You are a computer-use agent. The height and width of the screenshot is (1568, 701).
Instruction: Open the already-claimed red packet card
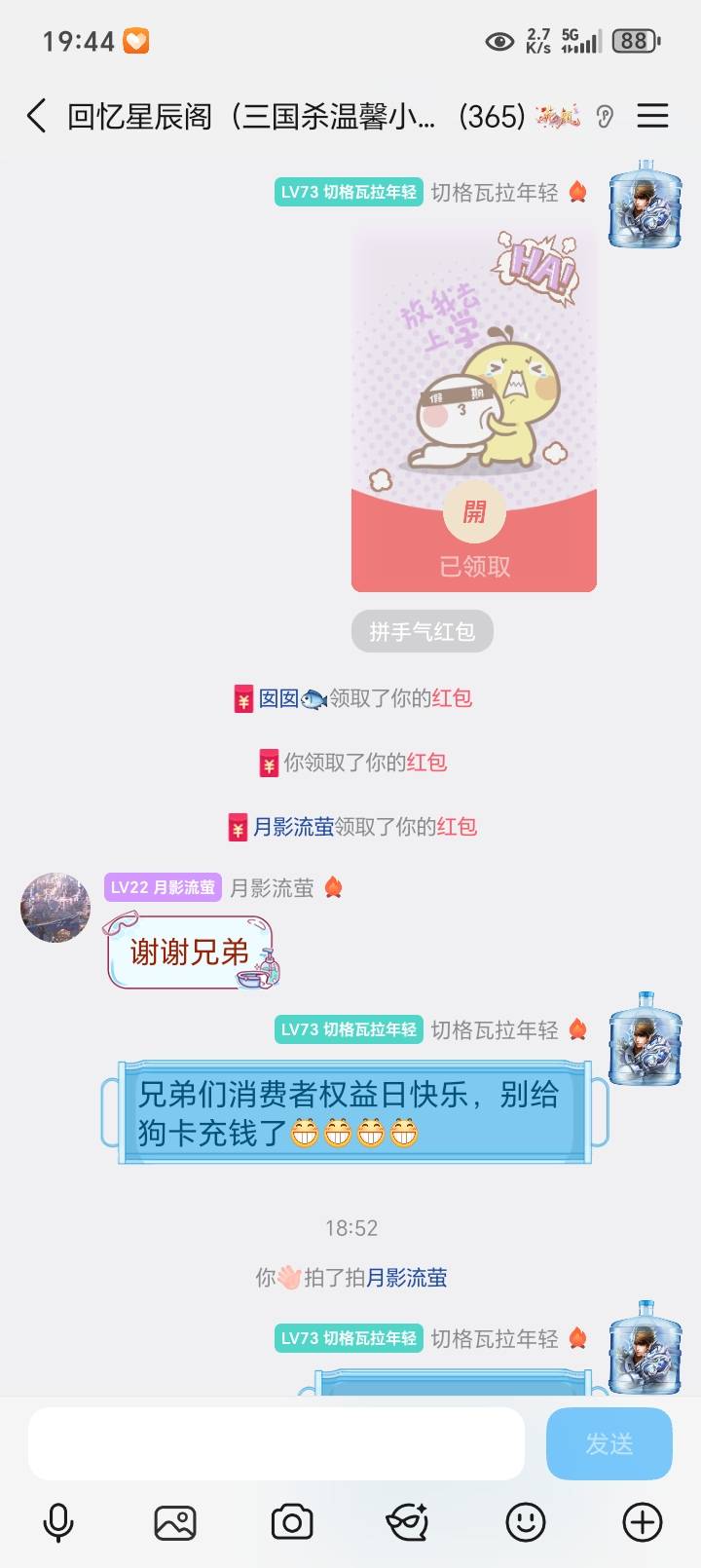pos(473,409)
